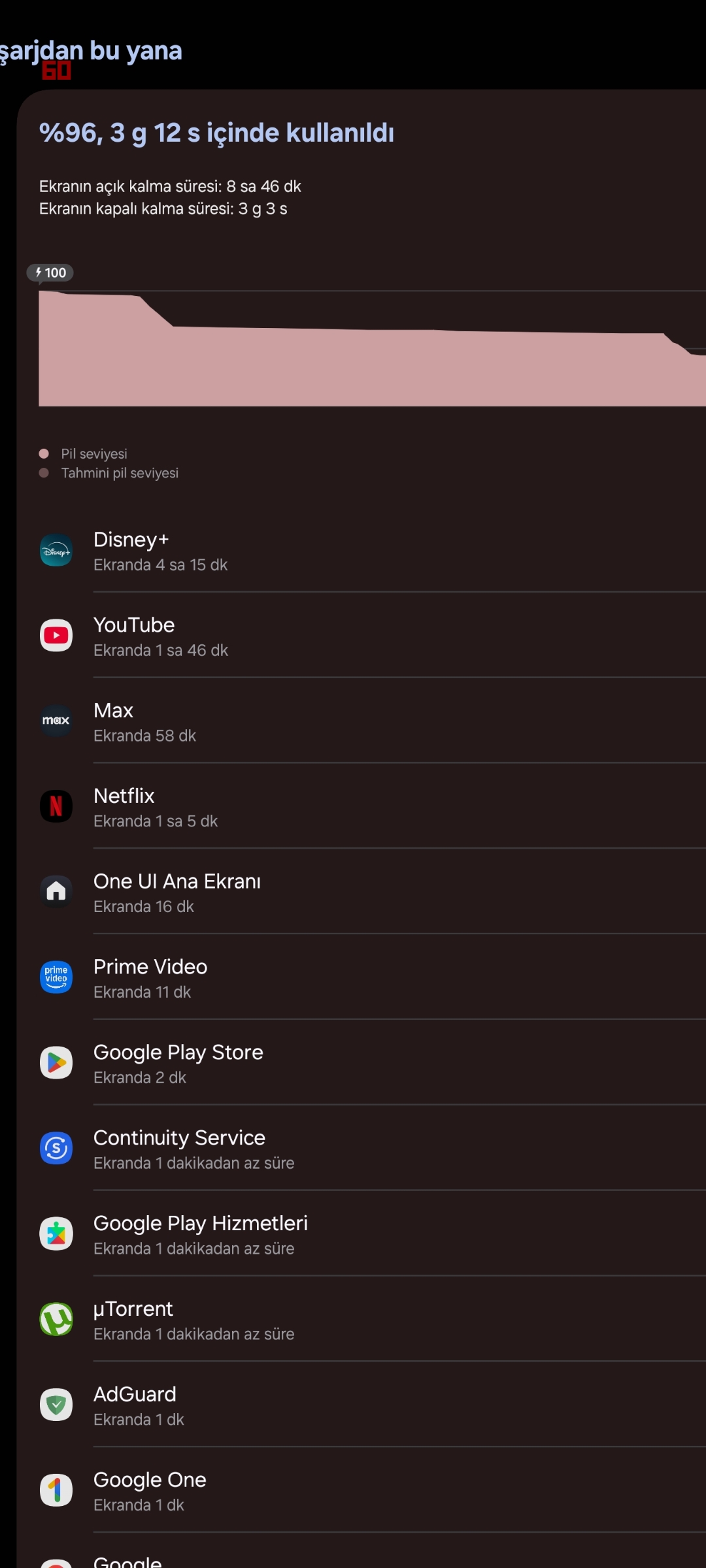View One UI Ana Ekranı usage

tap(362, 892)
